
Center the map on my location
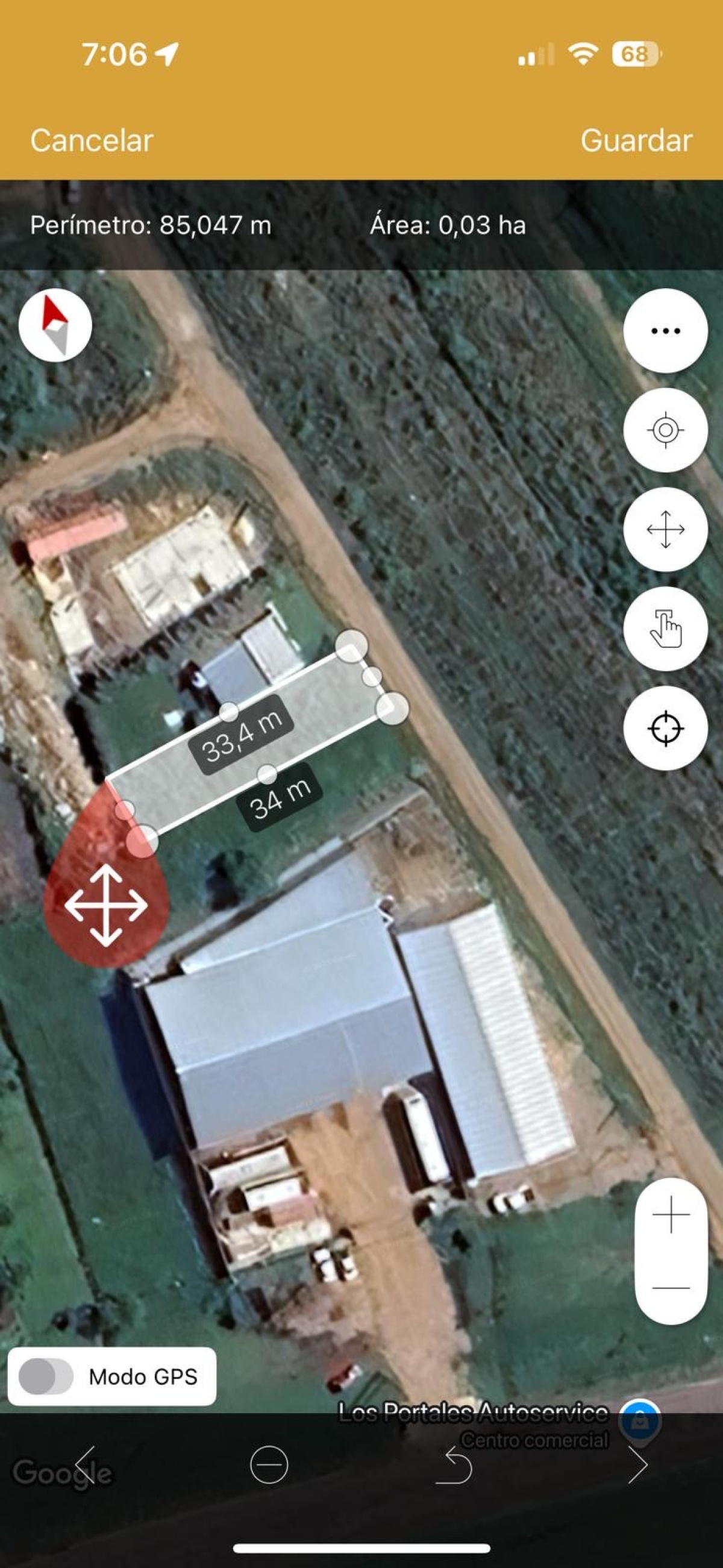(665, 430)
